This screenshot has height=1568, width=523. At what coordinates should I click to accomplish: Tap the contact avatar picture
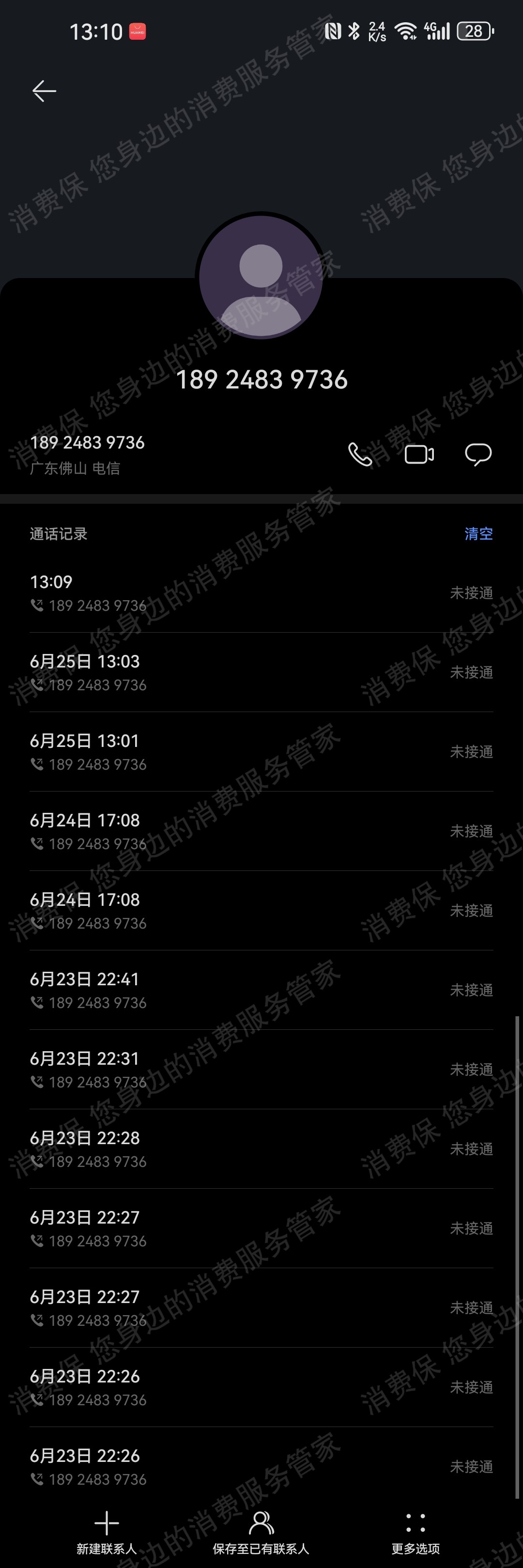[261, 276]
